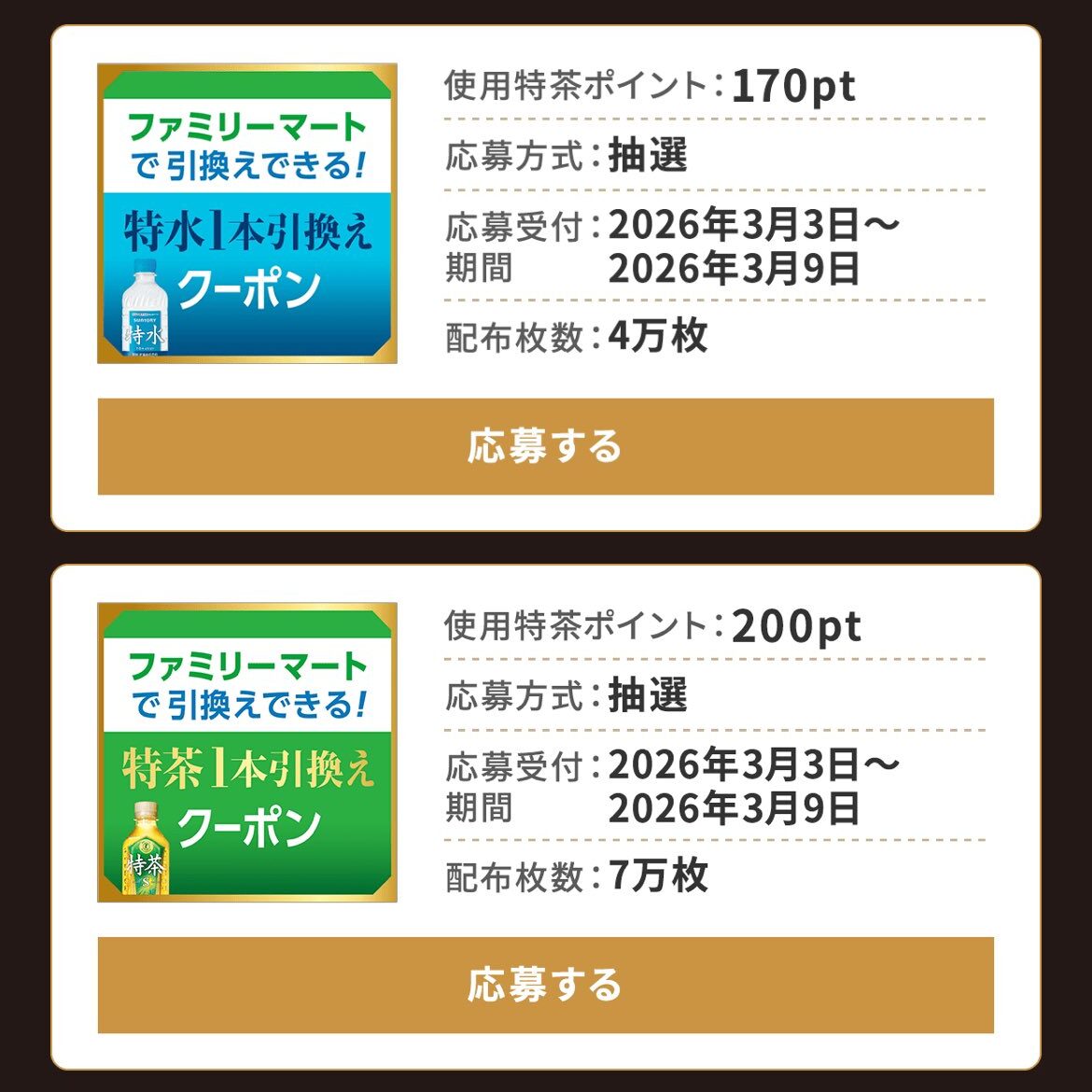
Task: Apply for the 200pt 特茶 coupon
Action: [x=545, y=985]
